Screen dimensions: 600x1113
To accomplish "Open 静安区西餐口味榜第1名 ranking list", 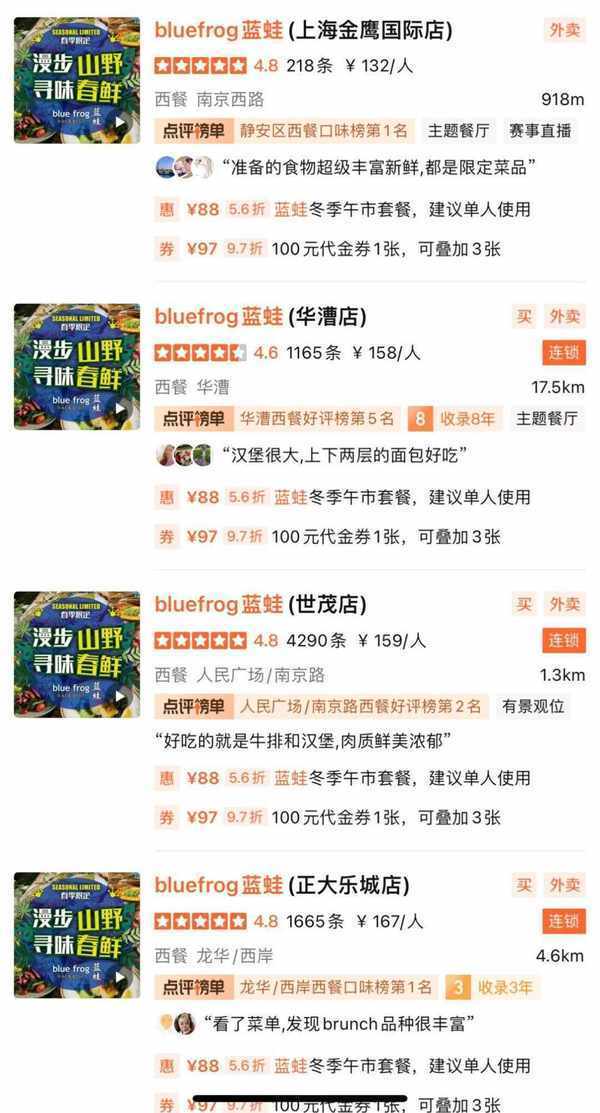I will pyautogui.click(x=324, y=131).
